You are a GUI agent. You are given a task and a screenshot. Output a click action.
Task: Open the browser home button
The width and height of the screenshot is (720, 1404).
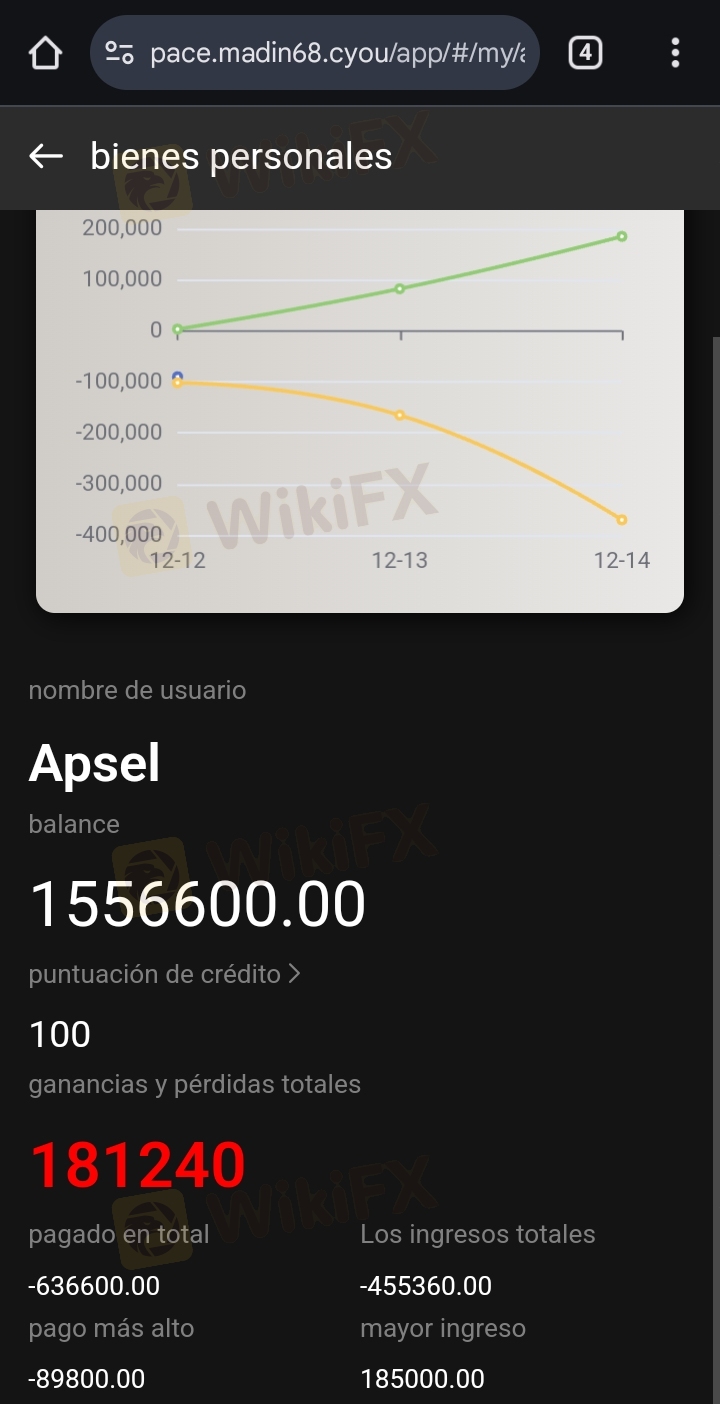[x=45, y=53]
